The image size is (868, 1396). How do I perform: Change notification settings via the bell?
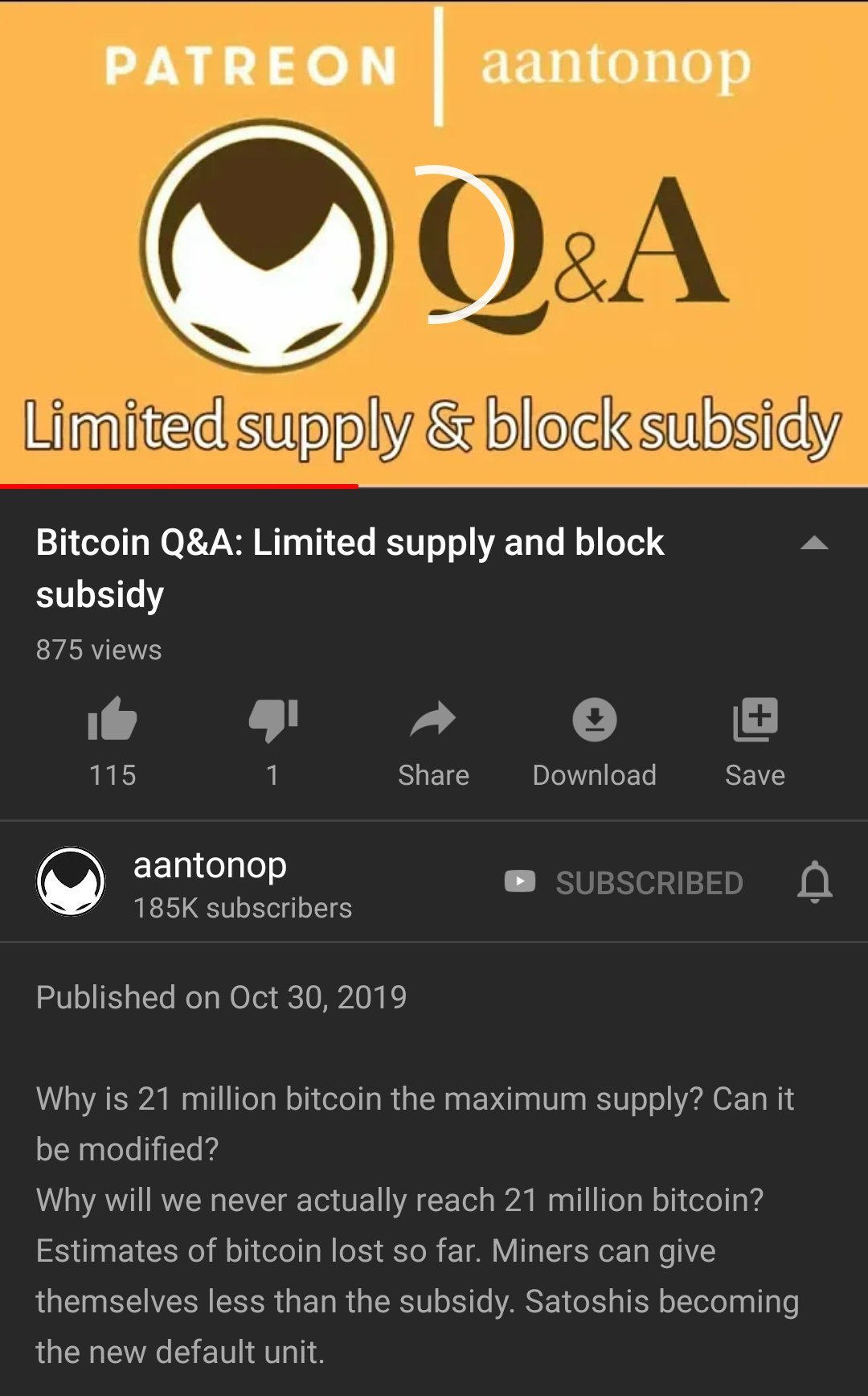tap(814, 882)
